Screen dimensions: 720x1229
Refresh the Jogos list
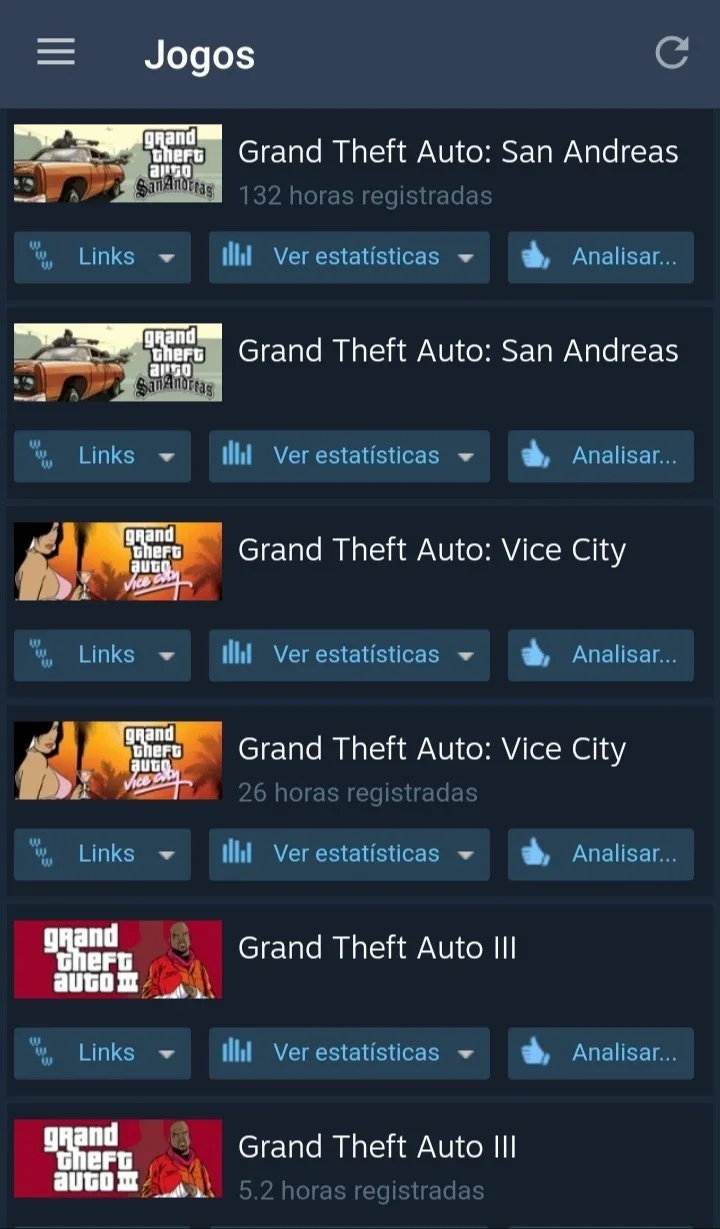672,52
